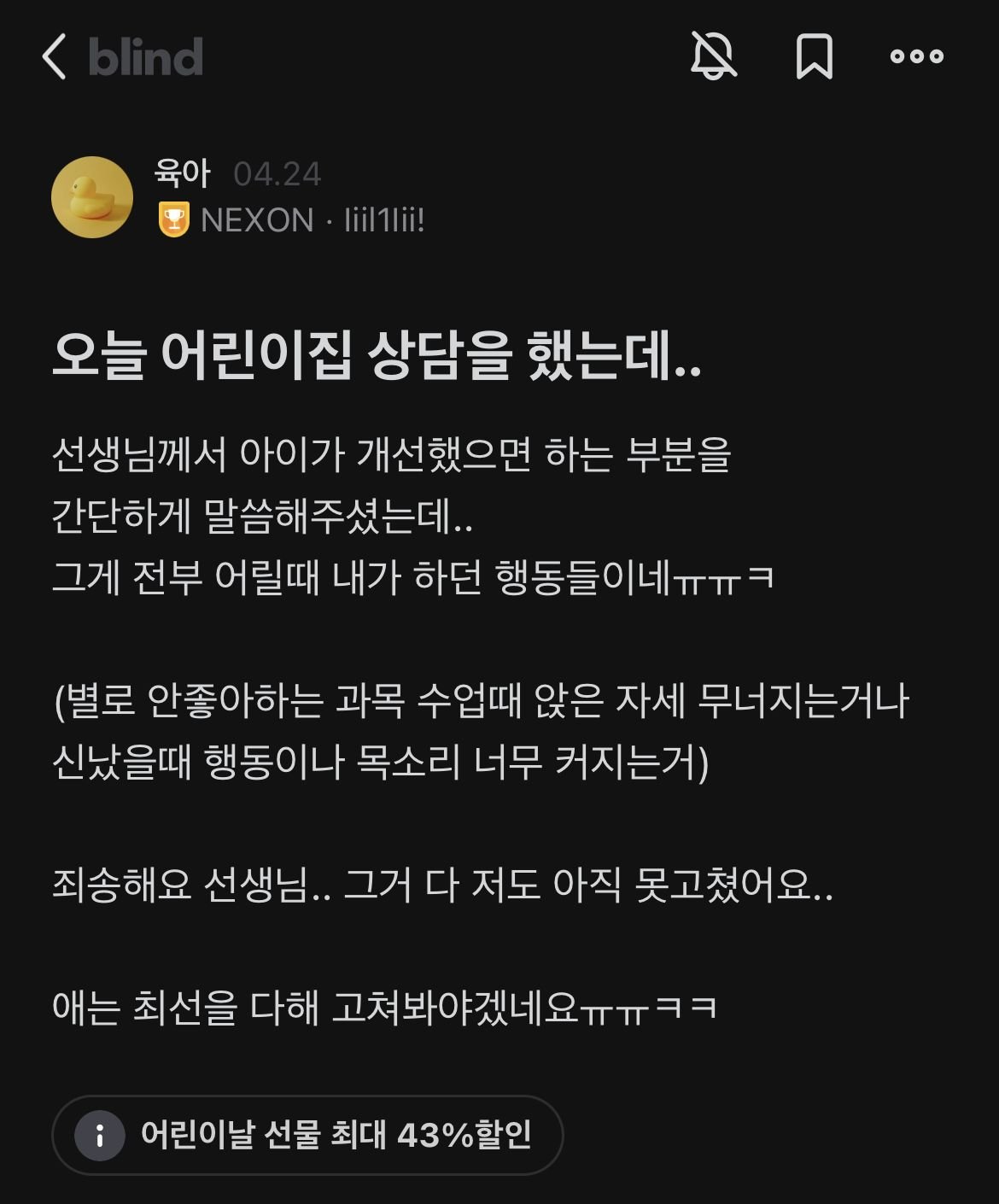Open the three-dot overflow menu
The width and height of the screenshot is (999, 1204).
click(x=916, y=56)
